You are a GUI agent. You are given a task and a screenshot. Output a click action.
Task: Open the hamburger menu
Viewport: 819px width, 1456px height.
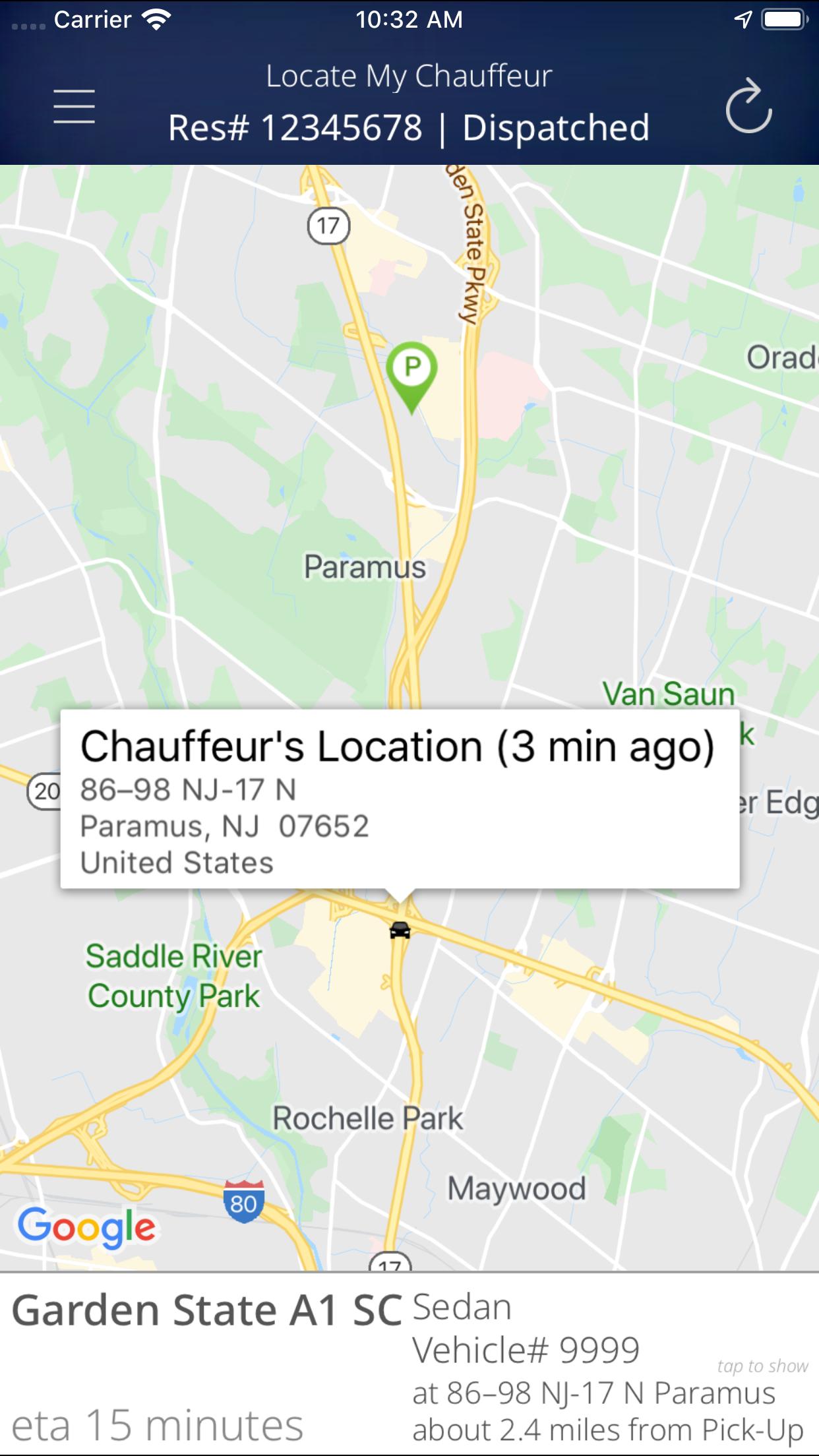(74, 107)
